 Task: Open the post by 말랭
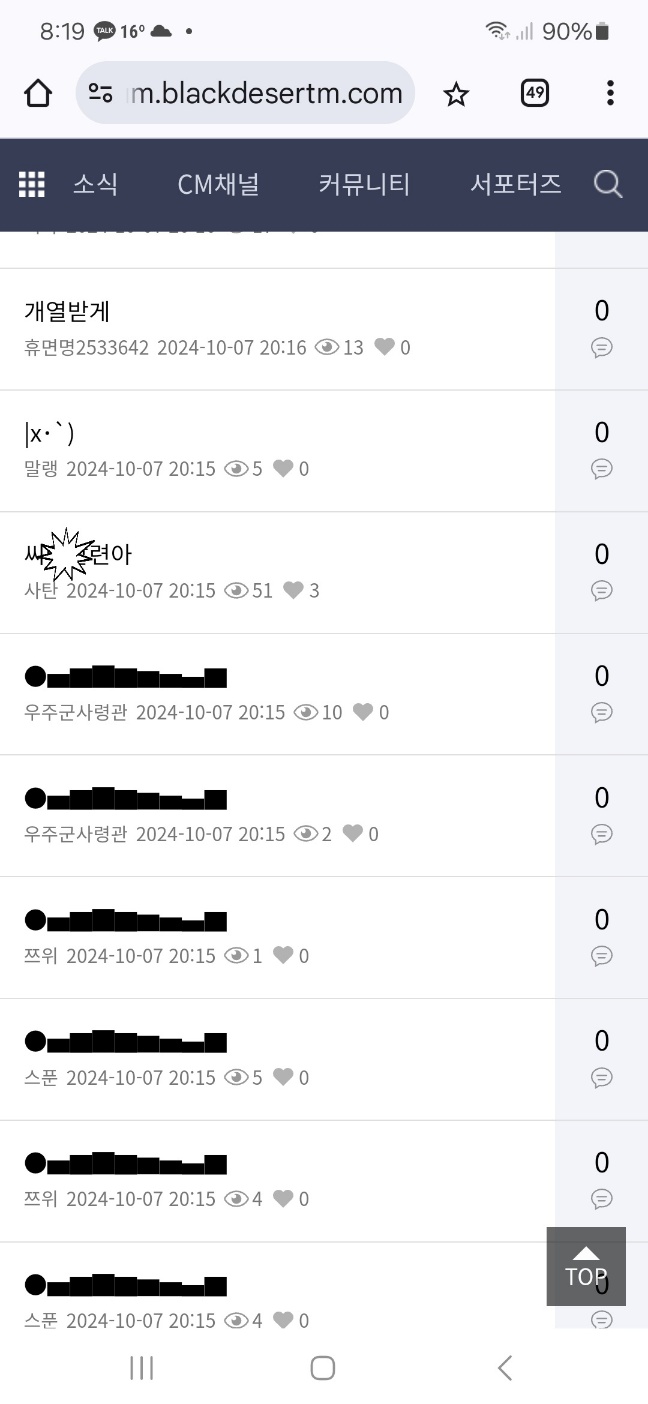pos(277,451)
